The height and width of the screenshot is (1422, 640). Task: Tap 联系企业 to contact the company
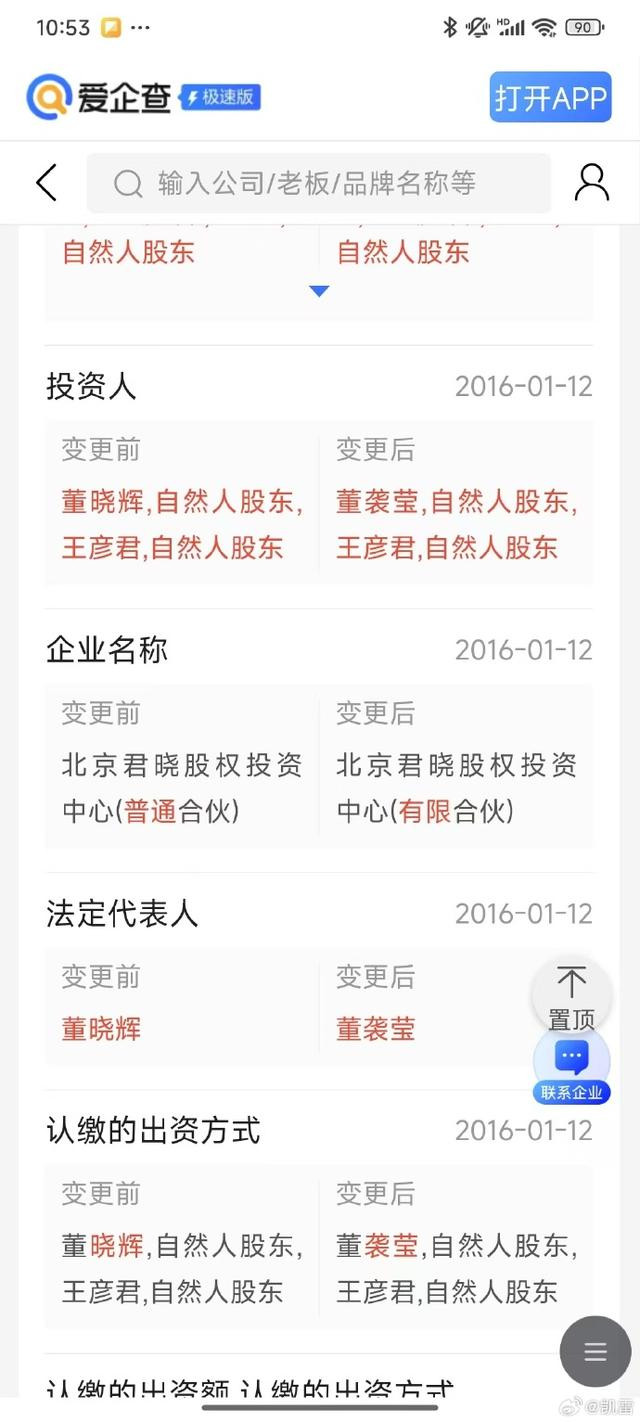pyautogui.click(x=572, y=1068)
